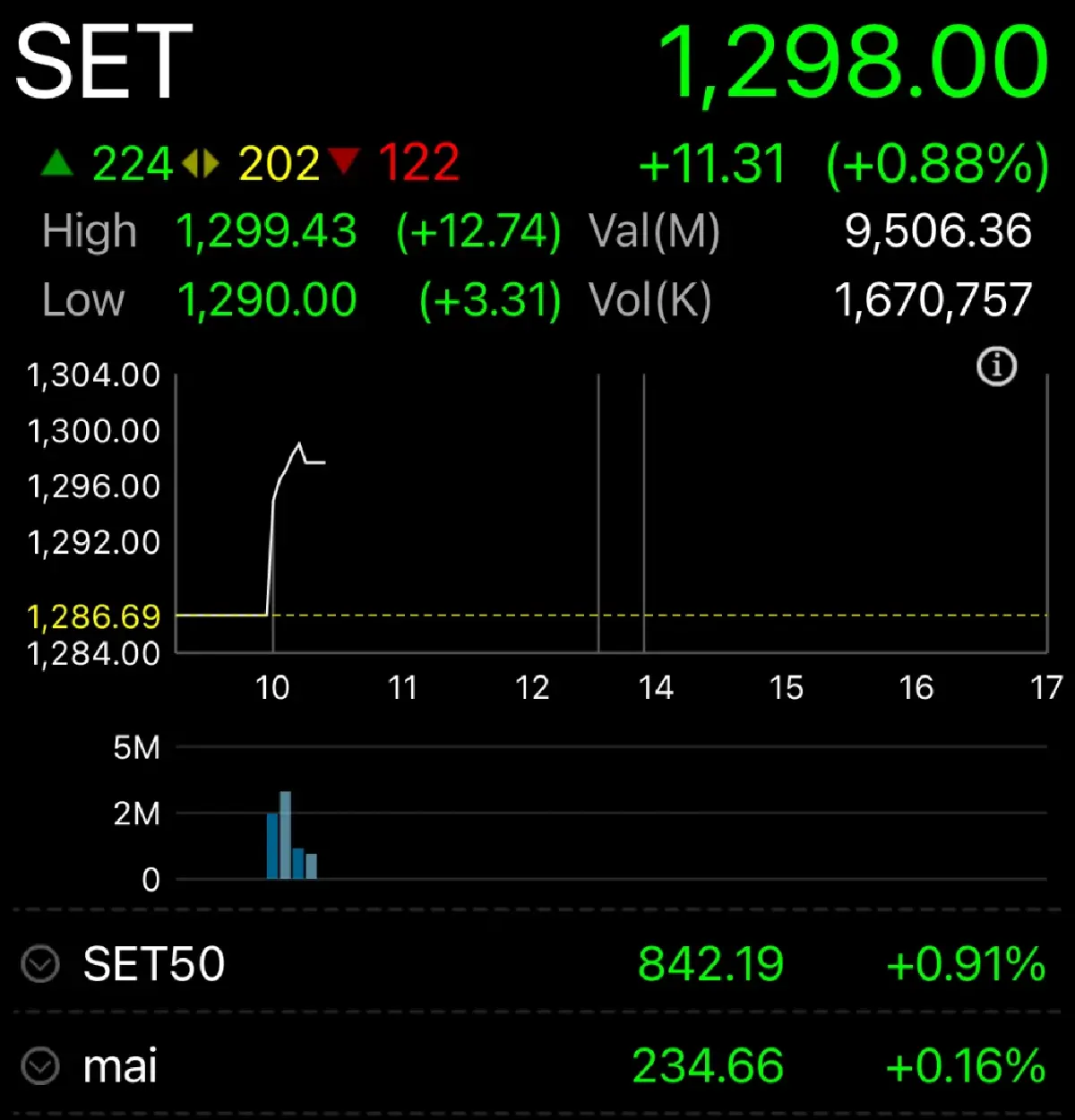This screenshot has height=1120, width=1075.
Task: Expand the SET50 index details
Action: pos(152,964)
